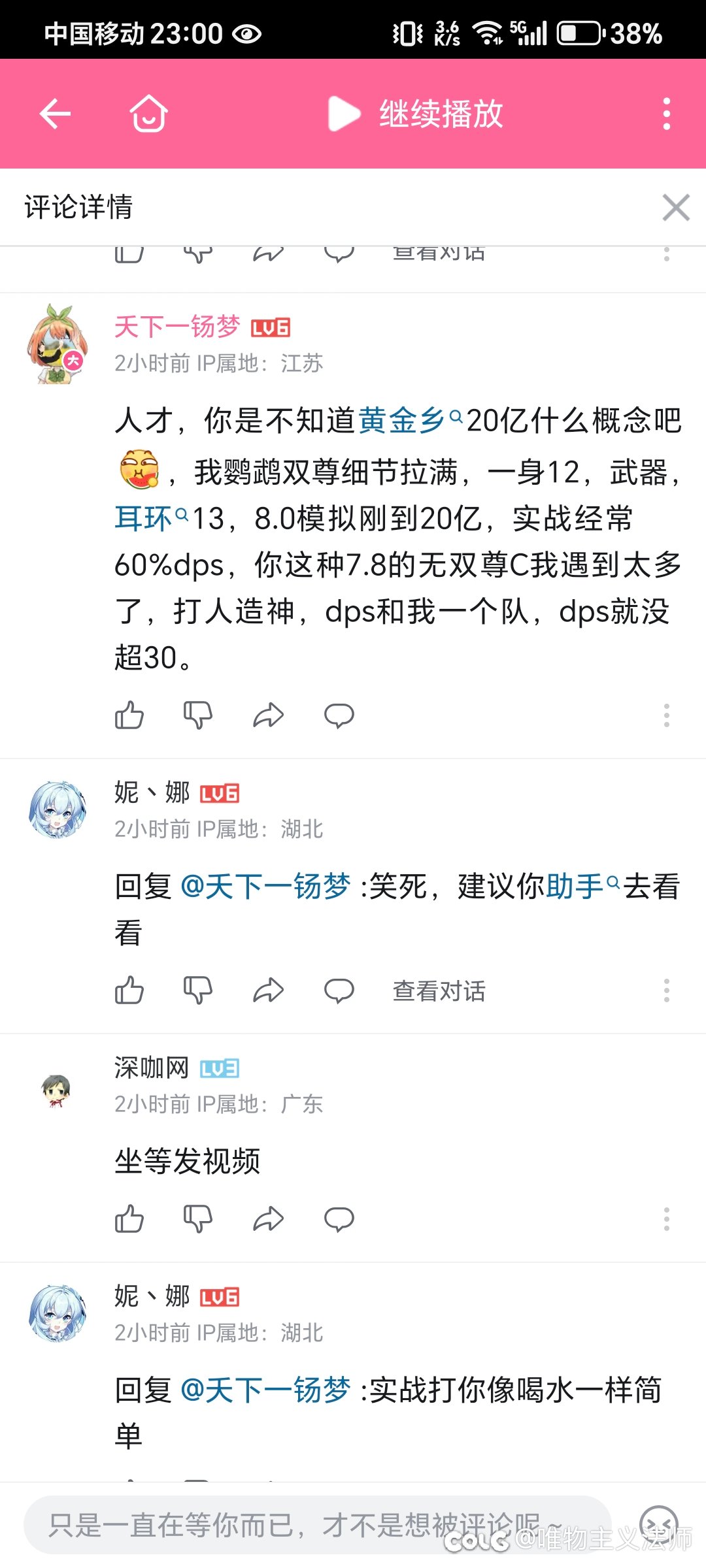The width and height of the screenshot is (706, 1568).
Task: Like 天下一钖梦's comment
Action: [129, 715]
